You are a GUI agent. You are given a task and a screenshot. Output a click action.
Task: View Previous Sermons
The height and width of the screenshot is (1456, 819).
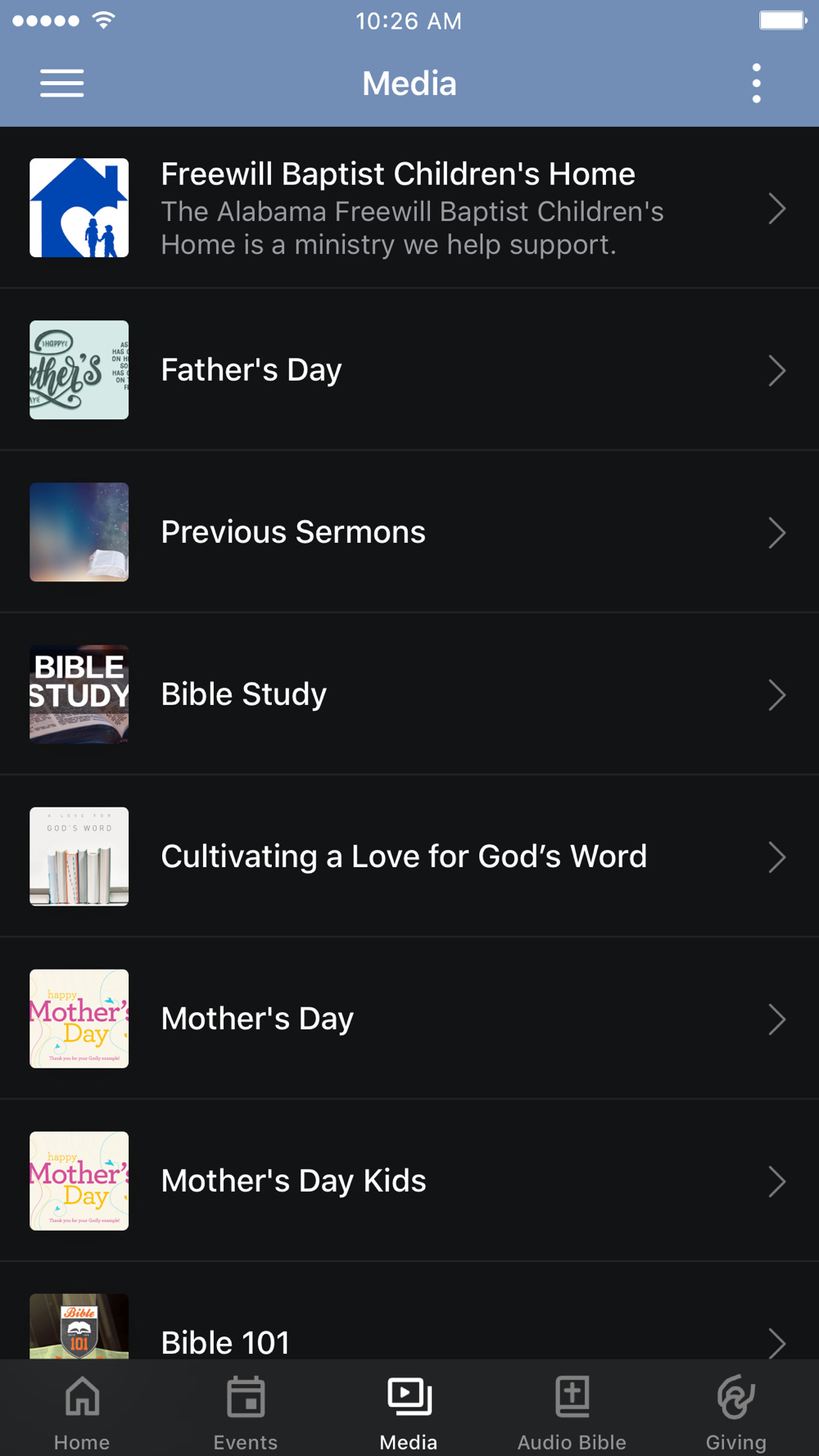coord(409,532)
